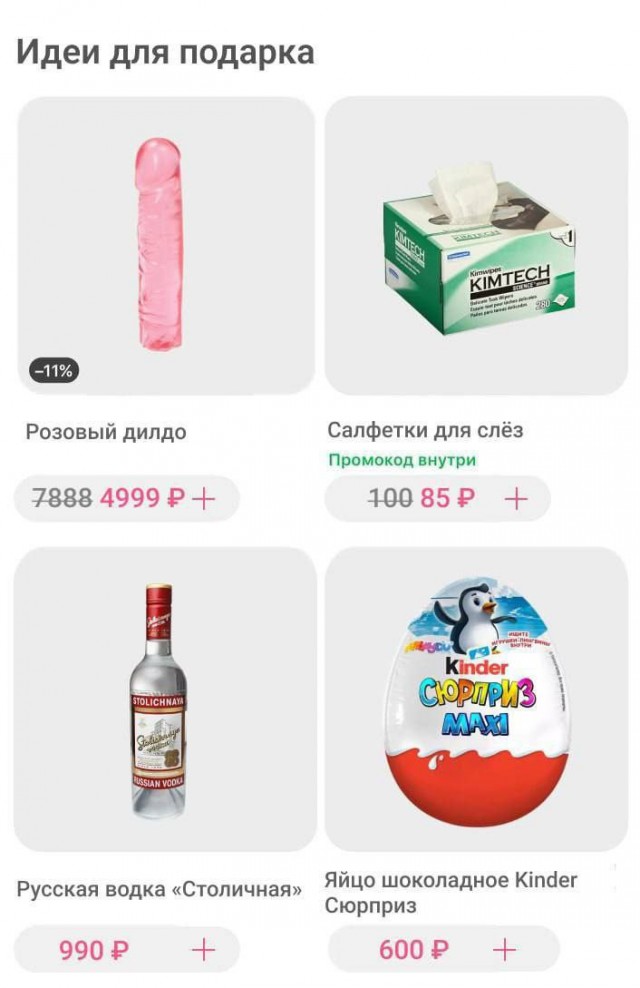640x988 pixels.
Task: Open the Розовый дилдо product card
Action: tap(166, 245)
